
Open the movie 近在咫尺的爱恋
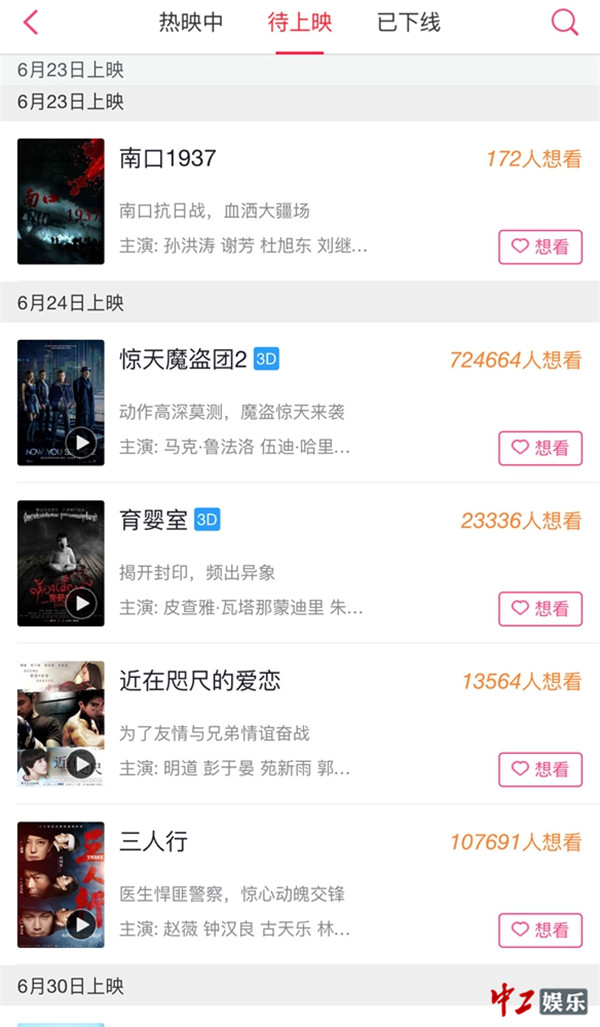pos(200,682)
